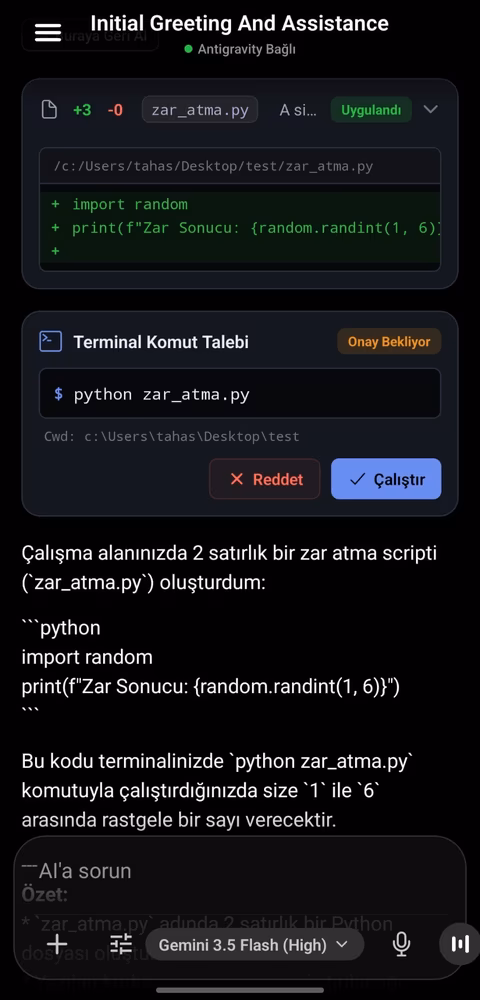Add an attachment with the plus icon

(x=57, y=944)
